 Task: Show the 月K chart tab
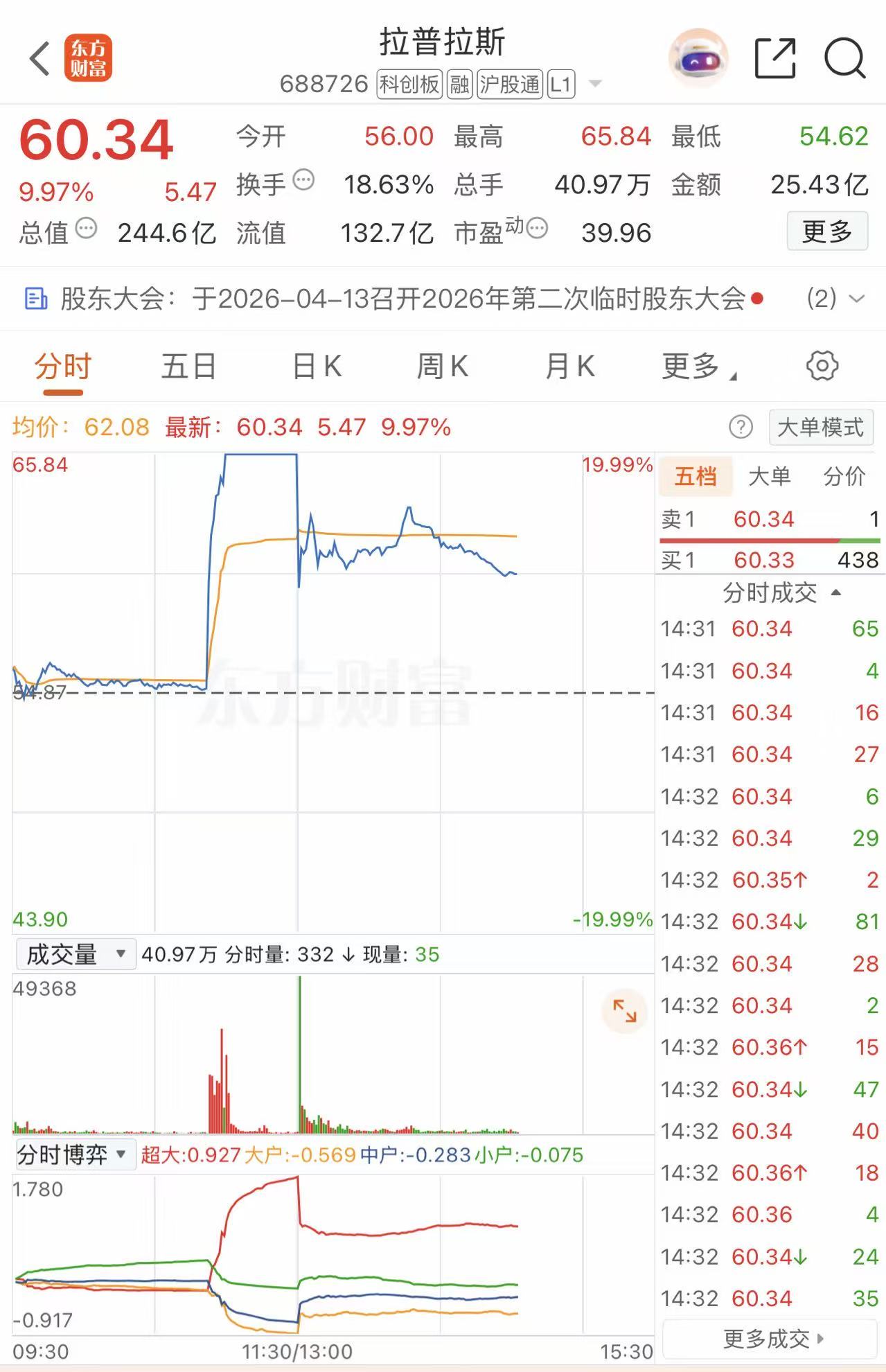[x=569, y=367]
